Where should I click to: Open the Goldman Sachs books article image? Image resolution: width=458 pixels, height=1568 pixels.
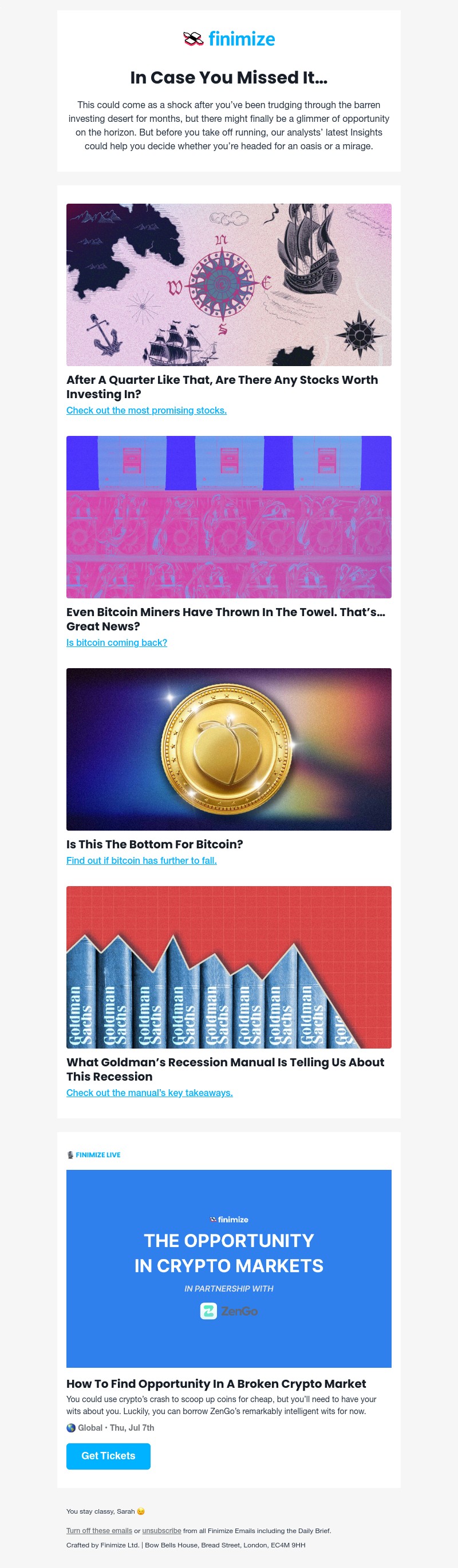coord(229,967)
